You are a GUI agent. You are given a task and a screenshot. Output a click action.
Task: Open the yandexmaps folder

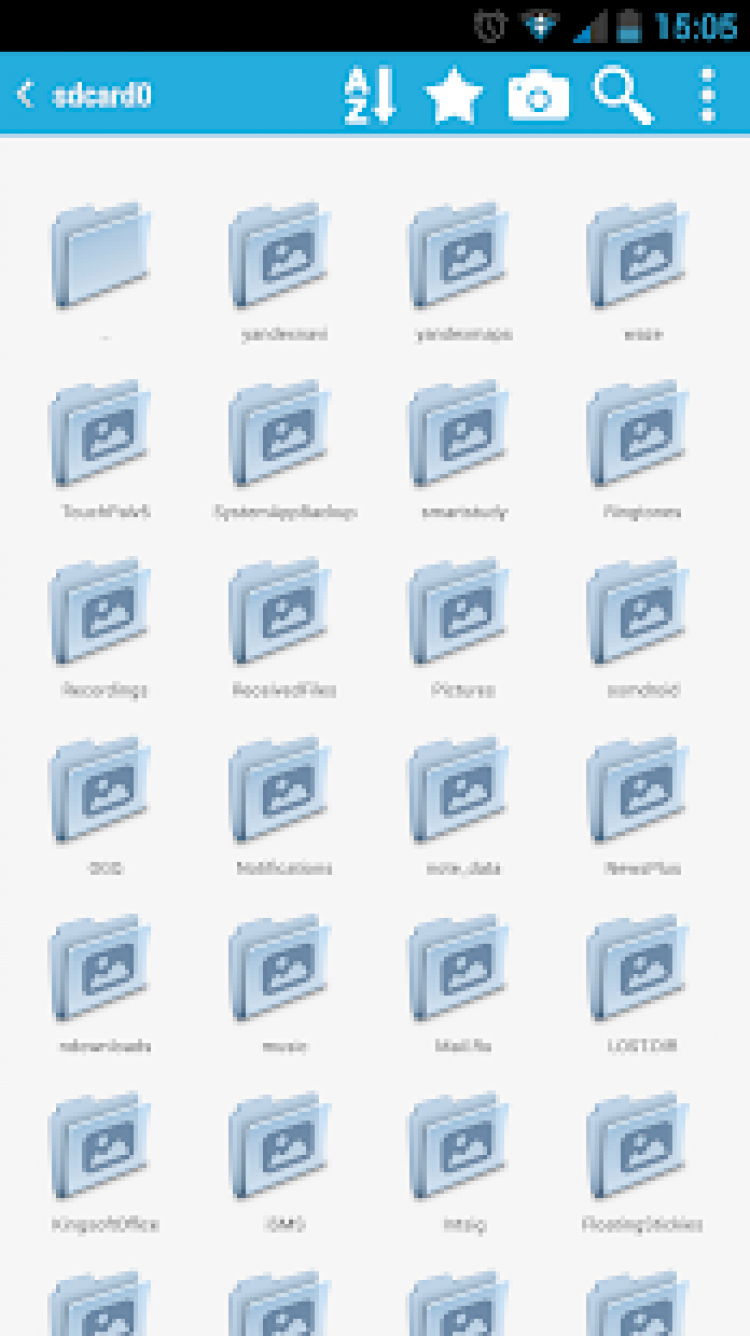click(x=460, y=258)
